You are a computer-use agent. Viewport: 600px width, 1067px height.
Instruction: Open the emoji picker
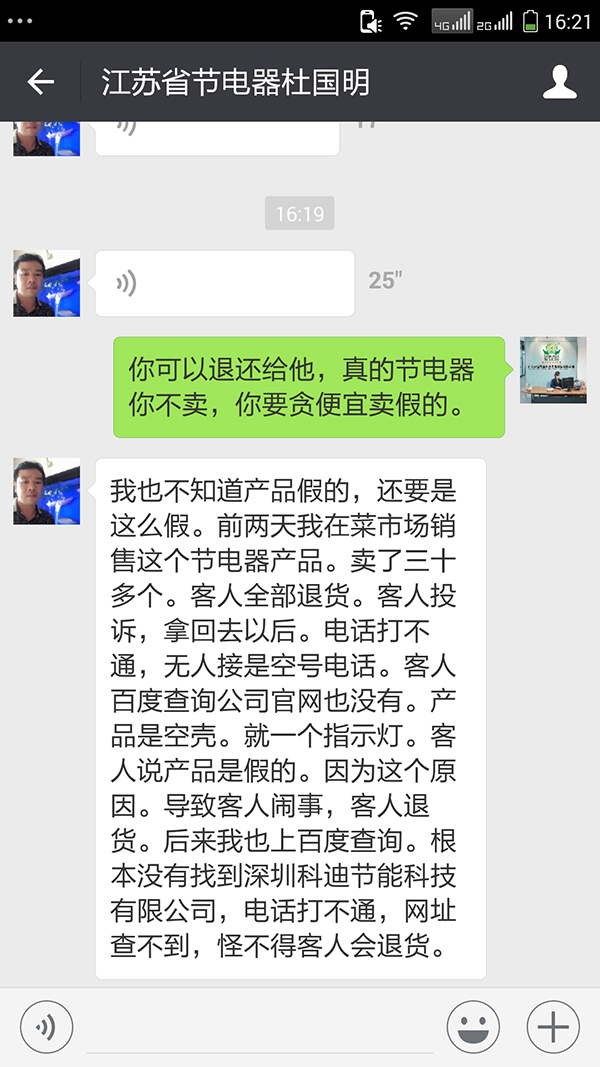[x=473, y=1026]
